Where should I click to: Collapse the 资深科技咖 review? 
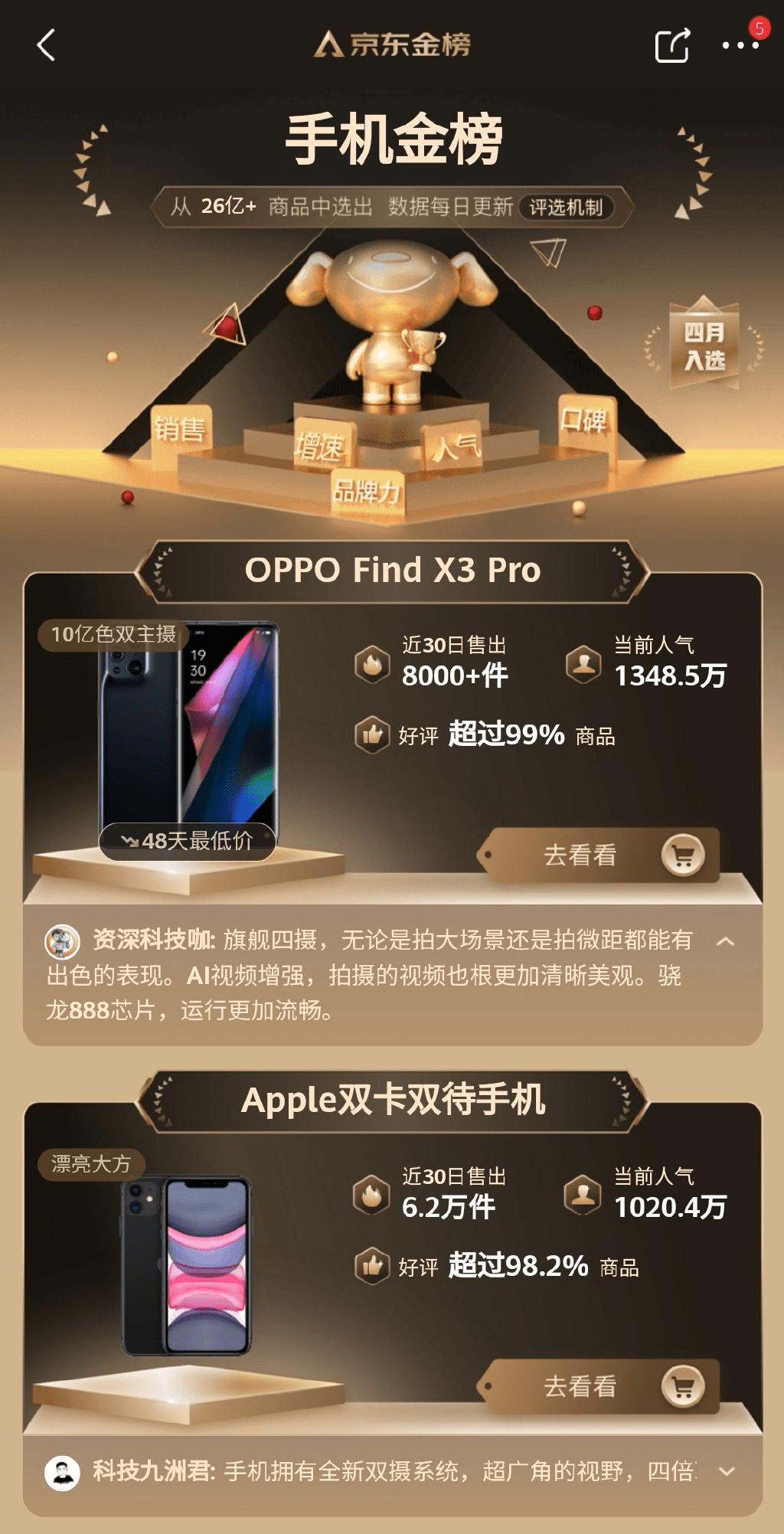(x=726, y=941)
